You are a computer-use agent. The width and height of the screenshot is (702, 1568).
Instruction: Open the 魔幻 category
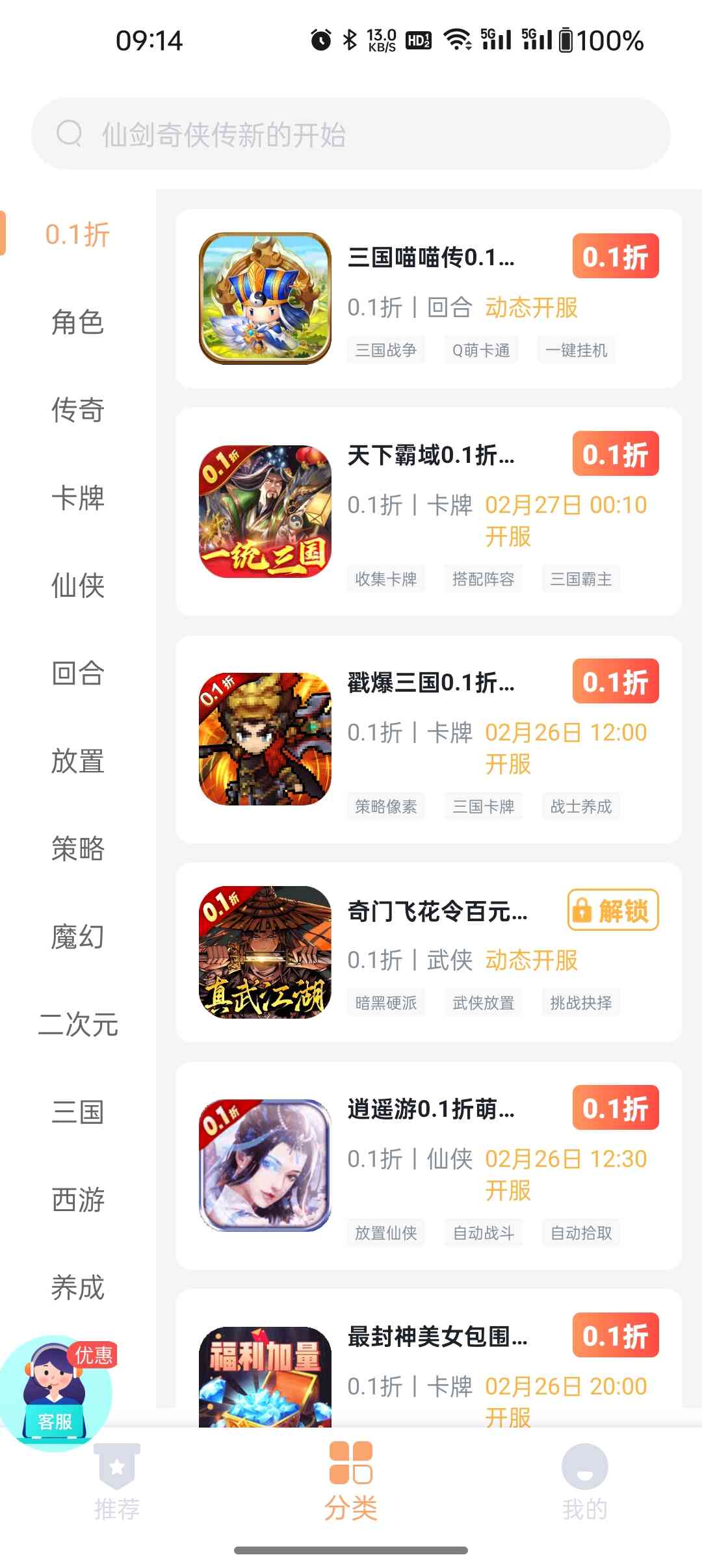point(77,937)
